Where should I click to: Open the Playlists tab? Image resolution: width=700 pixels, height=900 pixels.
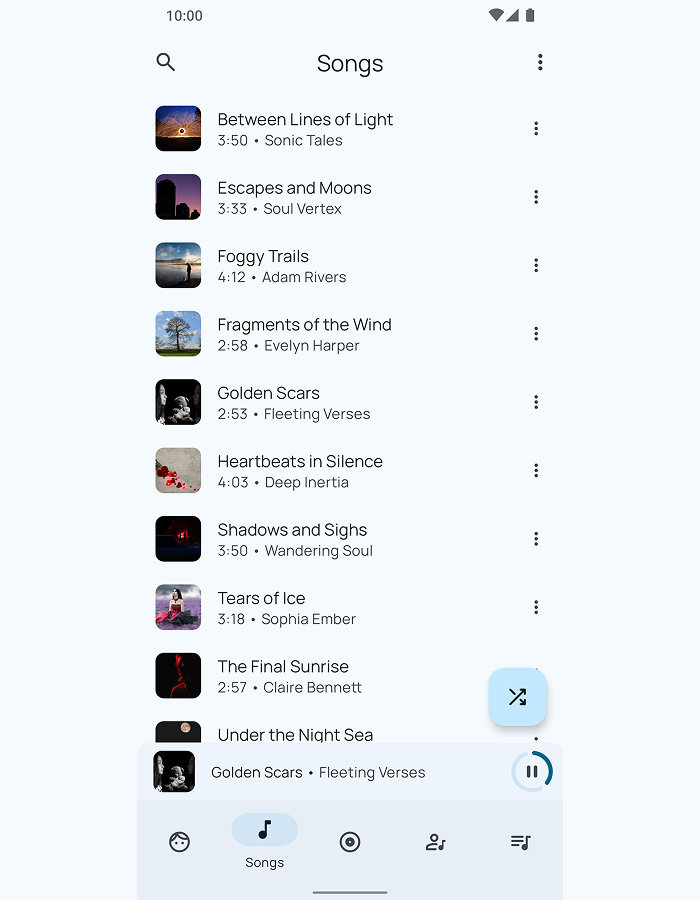click(x=520, y=842)
